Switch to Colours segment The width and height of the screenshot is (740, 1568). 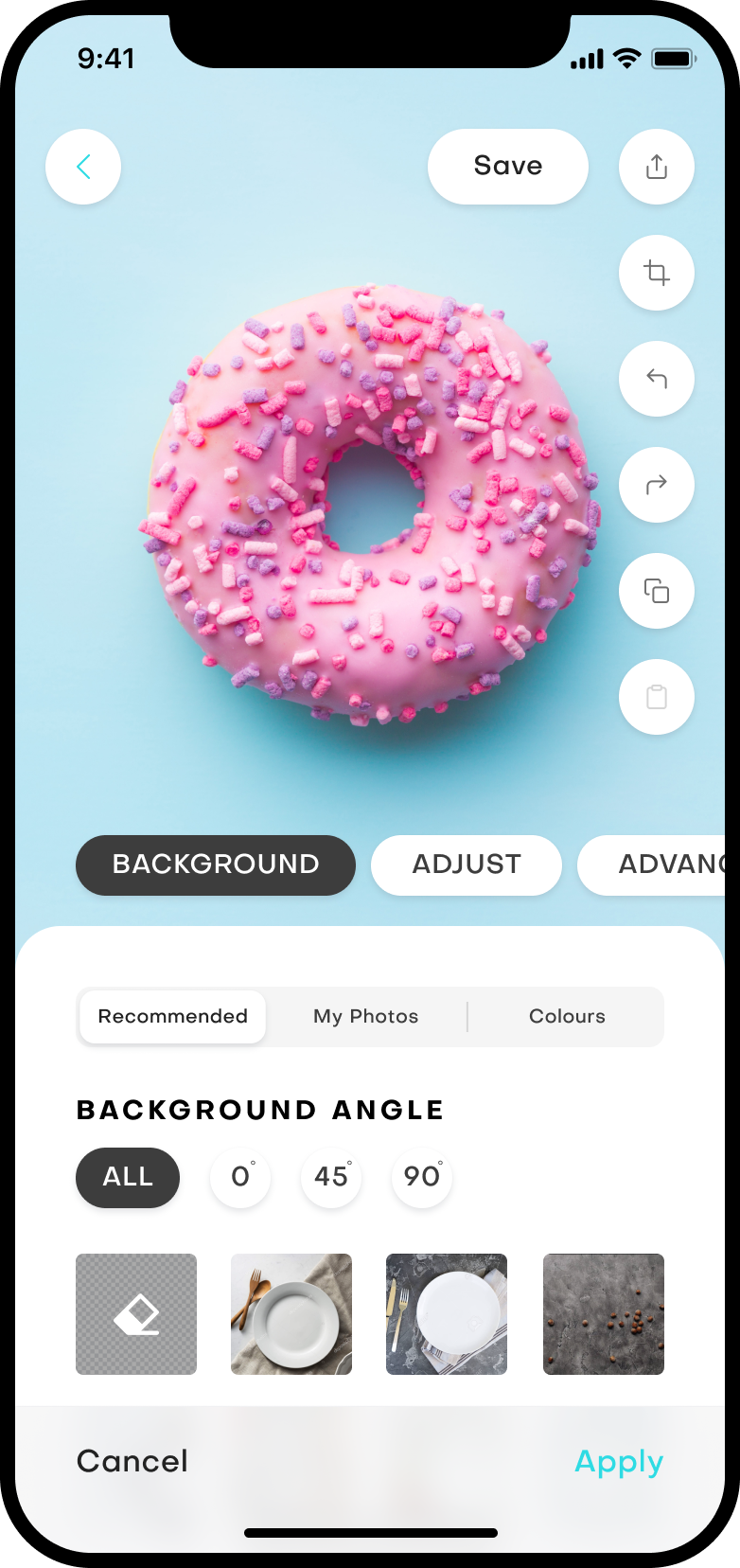[x=567, y=1017]
